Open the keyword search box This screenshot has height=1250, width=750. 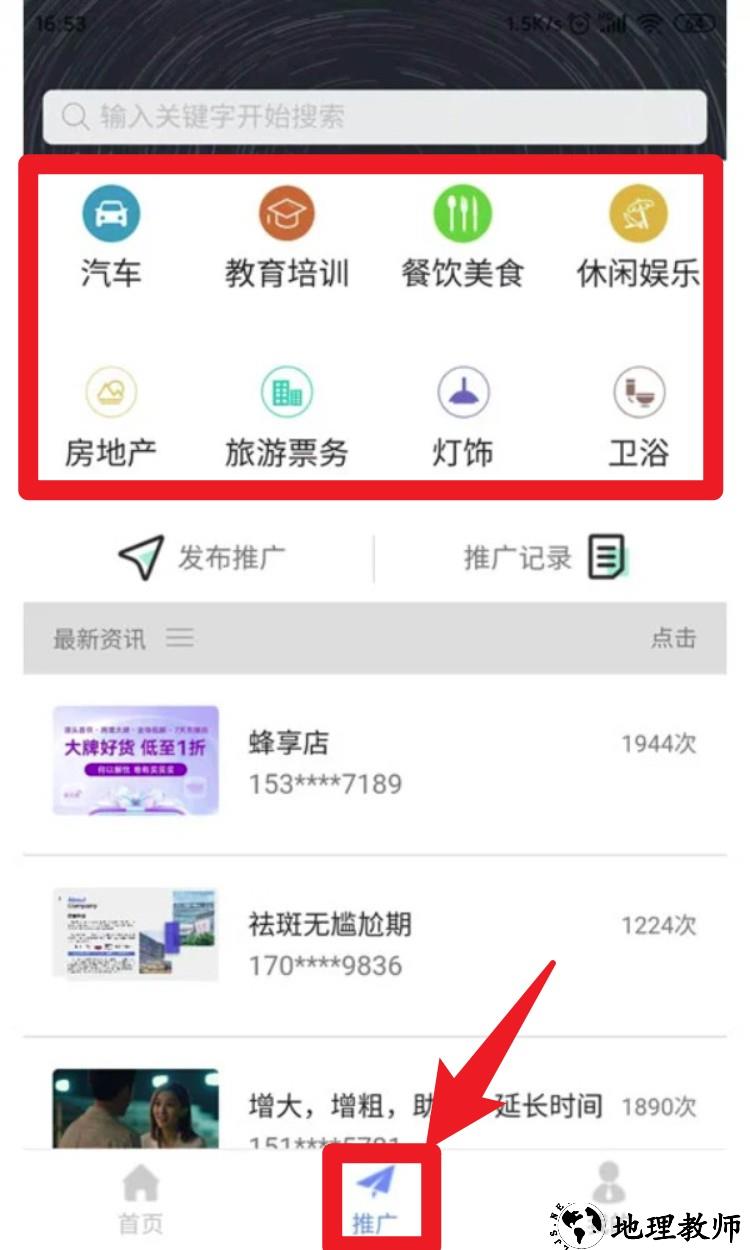coord(375,117)
